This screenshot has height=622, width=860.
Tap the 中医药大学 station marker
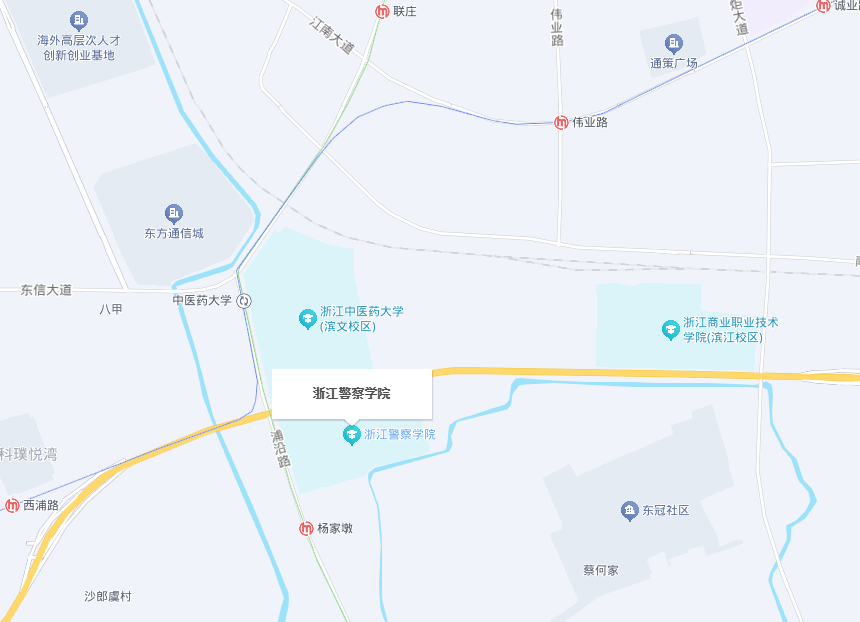(244, 300)
